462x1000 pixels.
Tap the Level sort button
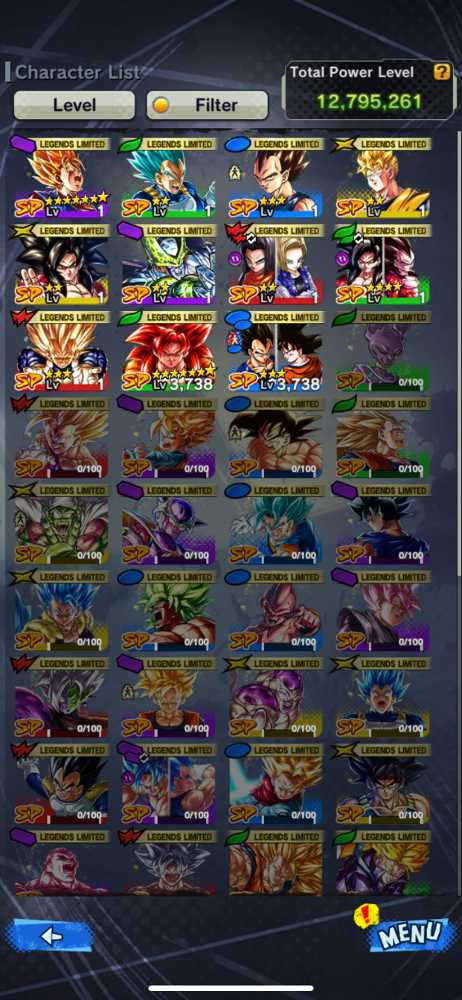click(74, 105)
